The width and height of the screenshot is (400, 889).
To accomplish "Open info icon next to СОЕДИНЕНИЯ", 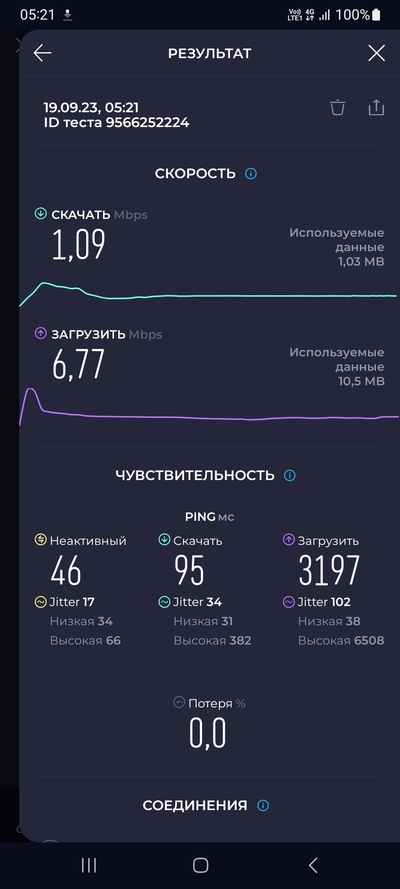I will (x=263, y=805).
